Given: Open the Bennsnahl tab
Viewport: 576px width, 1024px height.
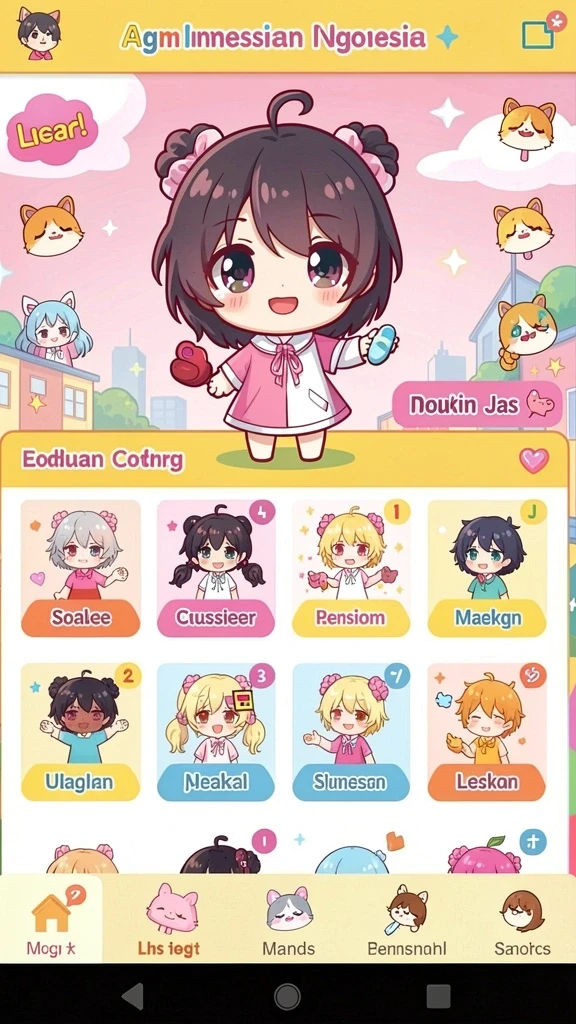Looking at the screenshot, I should (x=406, y=920).
